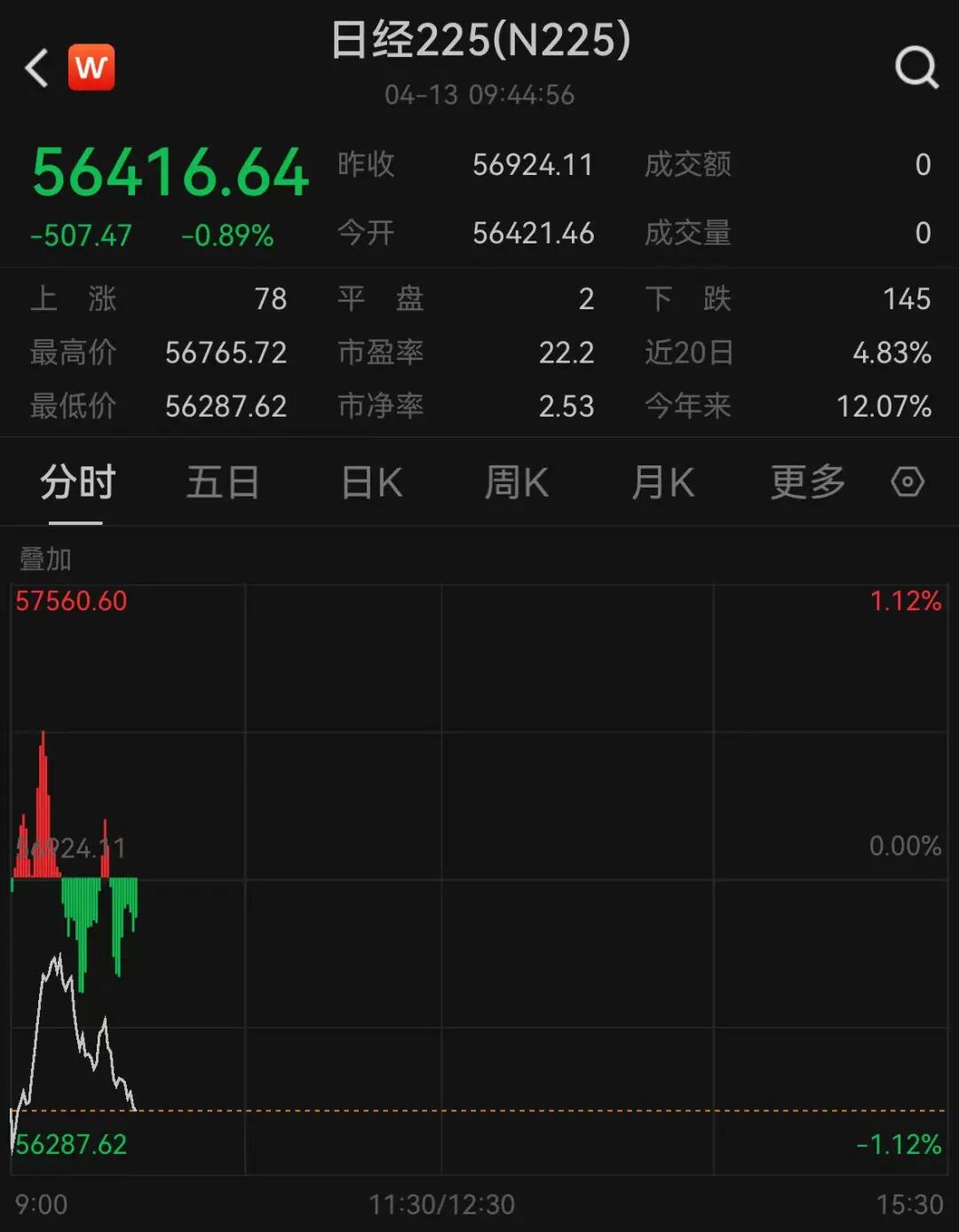
Task: Open the 周K weekly chart tab
Action: (516, 482)
